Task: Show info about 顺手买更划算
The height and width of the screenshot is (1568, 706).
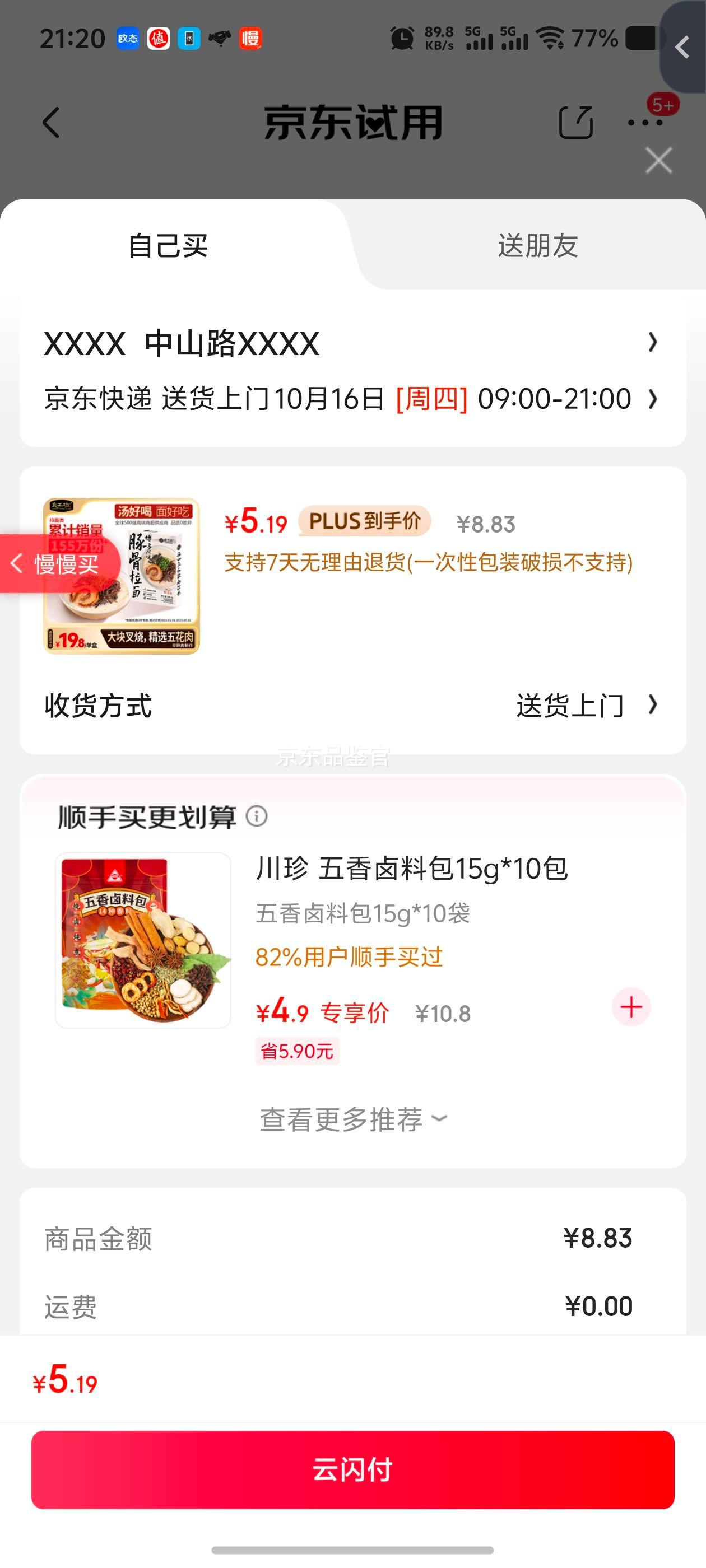Action: click(257, 816)
